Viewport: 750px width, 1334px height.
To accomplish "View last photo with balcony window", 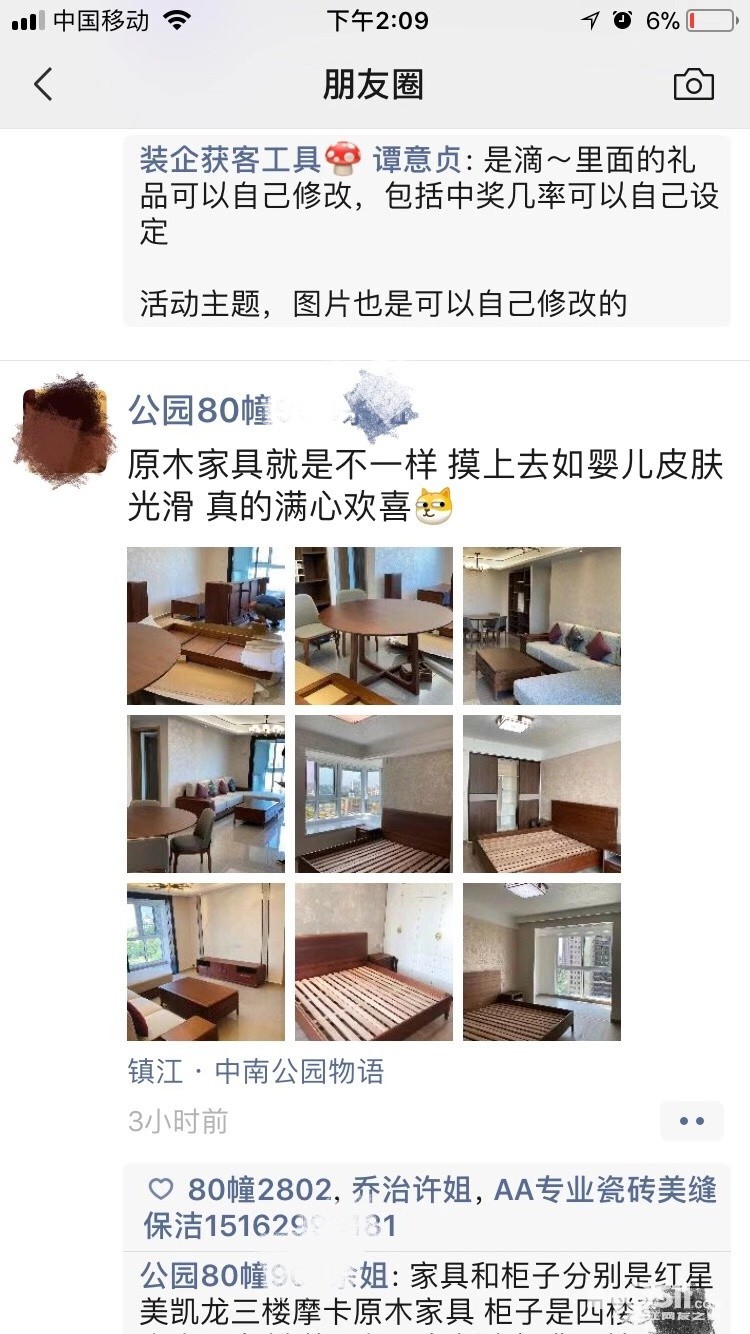I will [542, 962].
